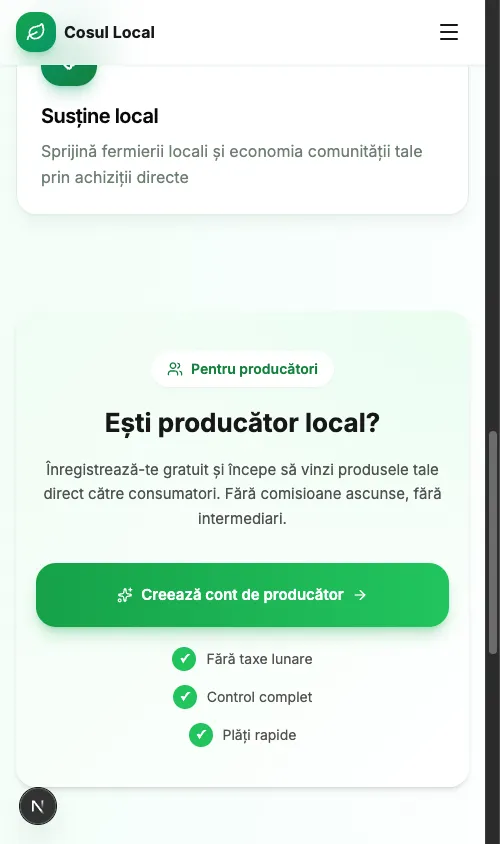Open the hamburger navigation menu
500x844 pixels.
(448, 32)
